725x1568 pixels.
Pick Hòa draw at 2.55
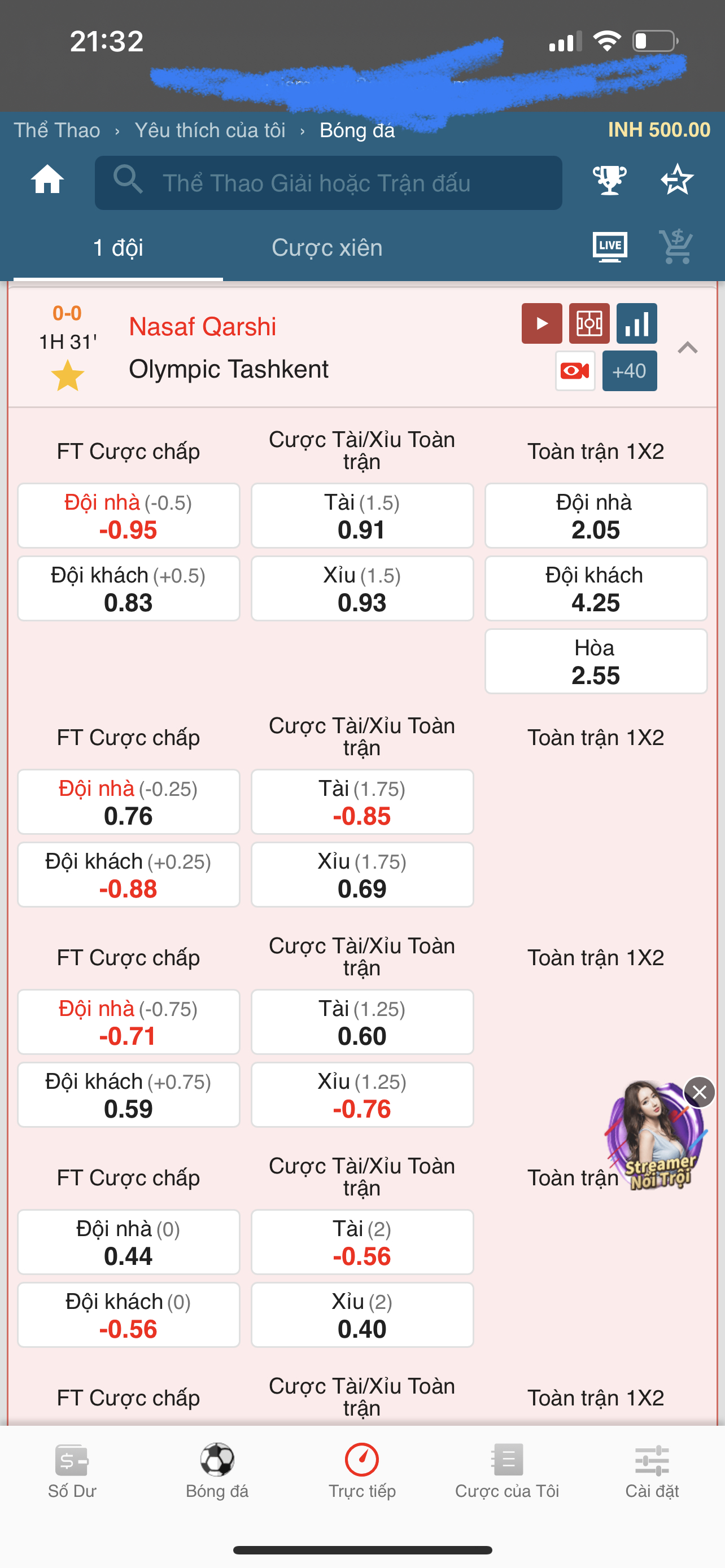[595, 662]
